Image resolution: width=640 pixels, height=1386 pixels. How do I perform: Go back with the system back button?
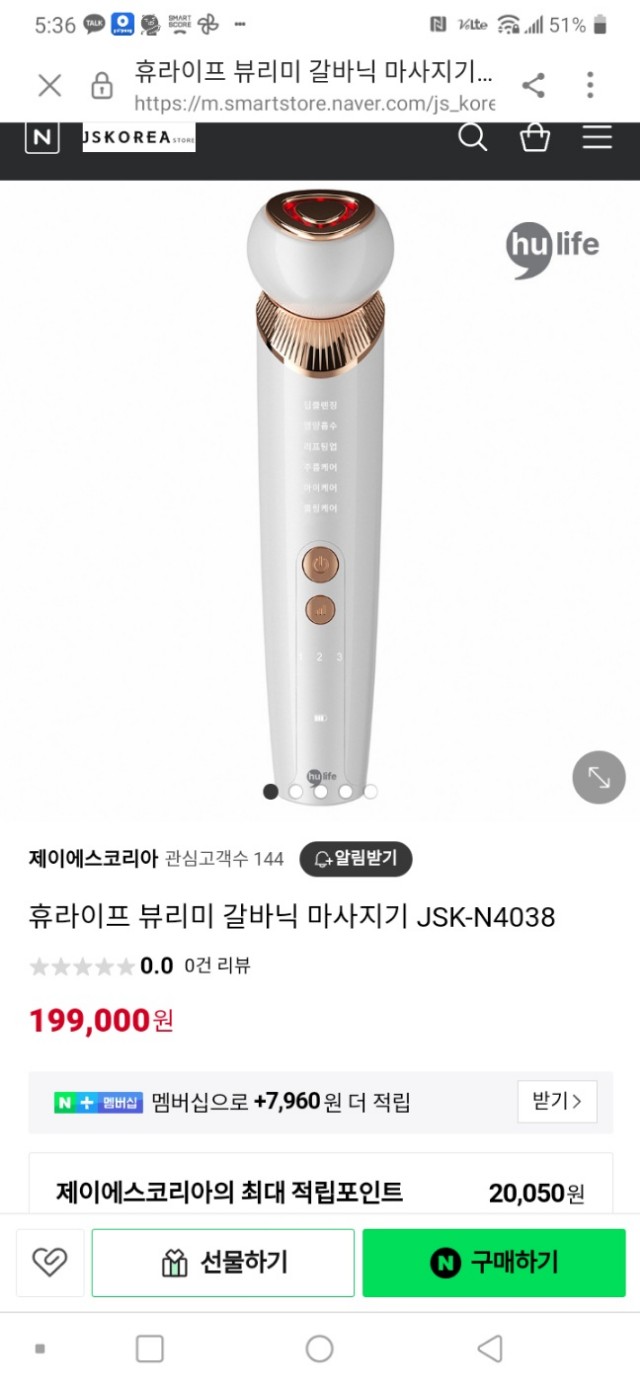pos(490,1349)
